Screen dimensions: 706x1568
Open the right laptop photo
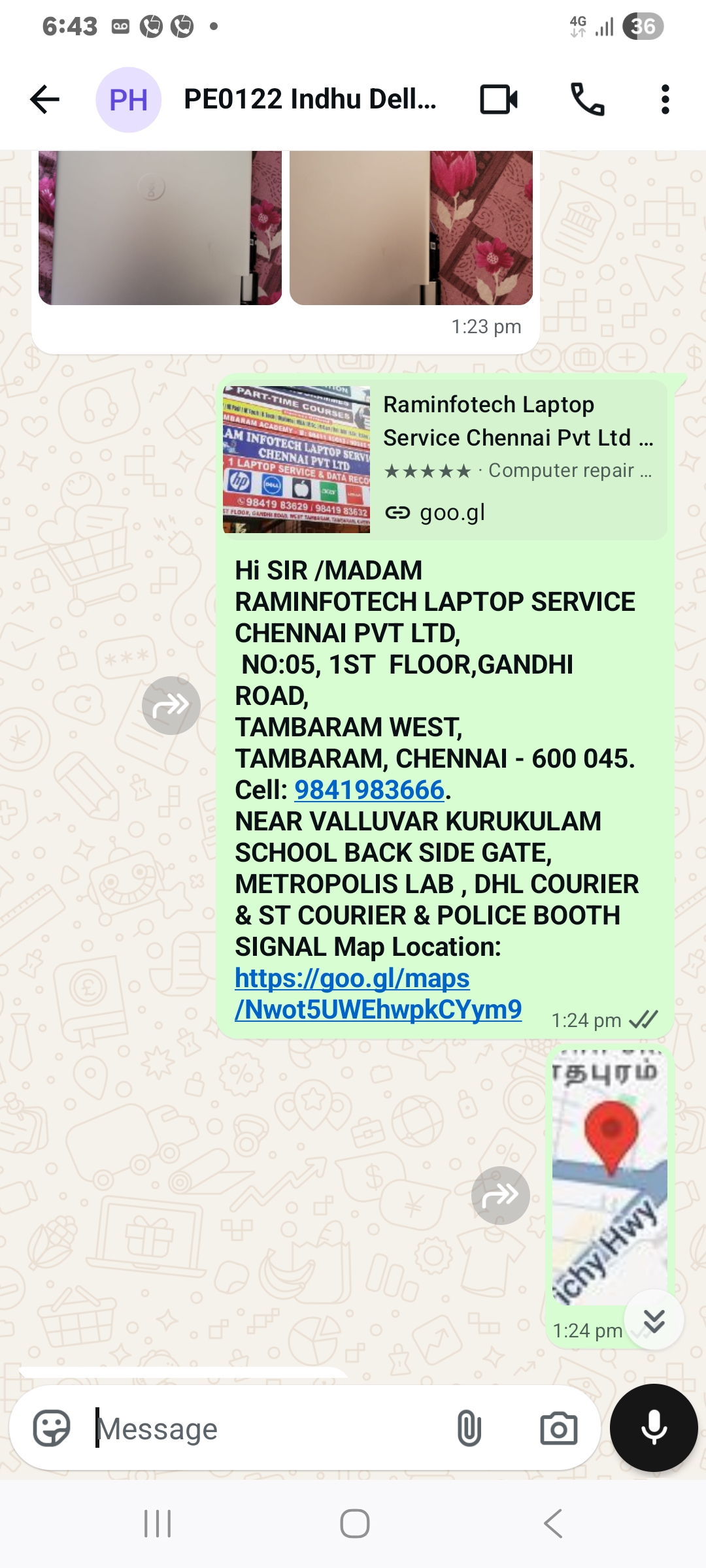pos(411,227)
